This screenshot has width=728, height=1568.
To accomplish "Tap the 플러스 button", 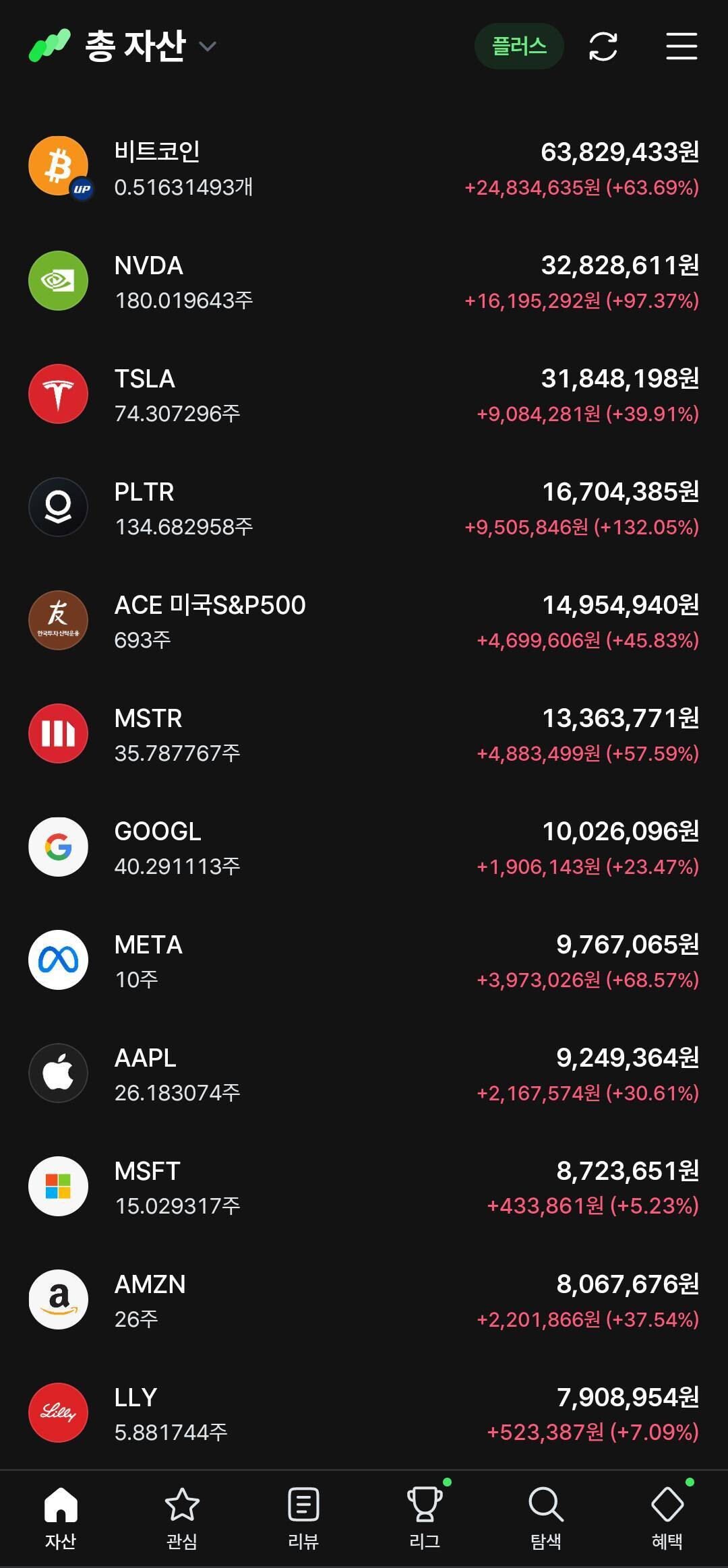I will click(x=518, y=46).
